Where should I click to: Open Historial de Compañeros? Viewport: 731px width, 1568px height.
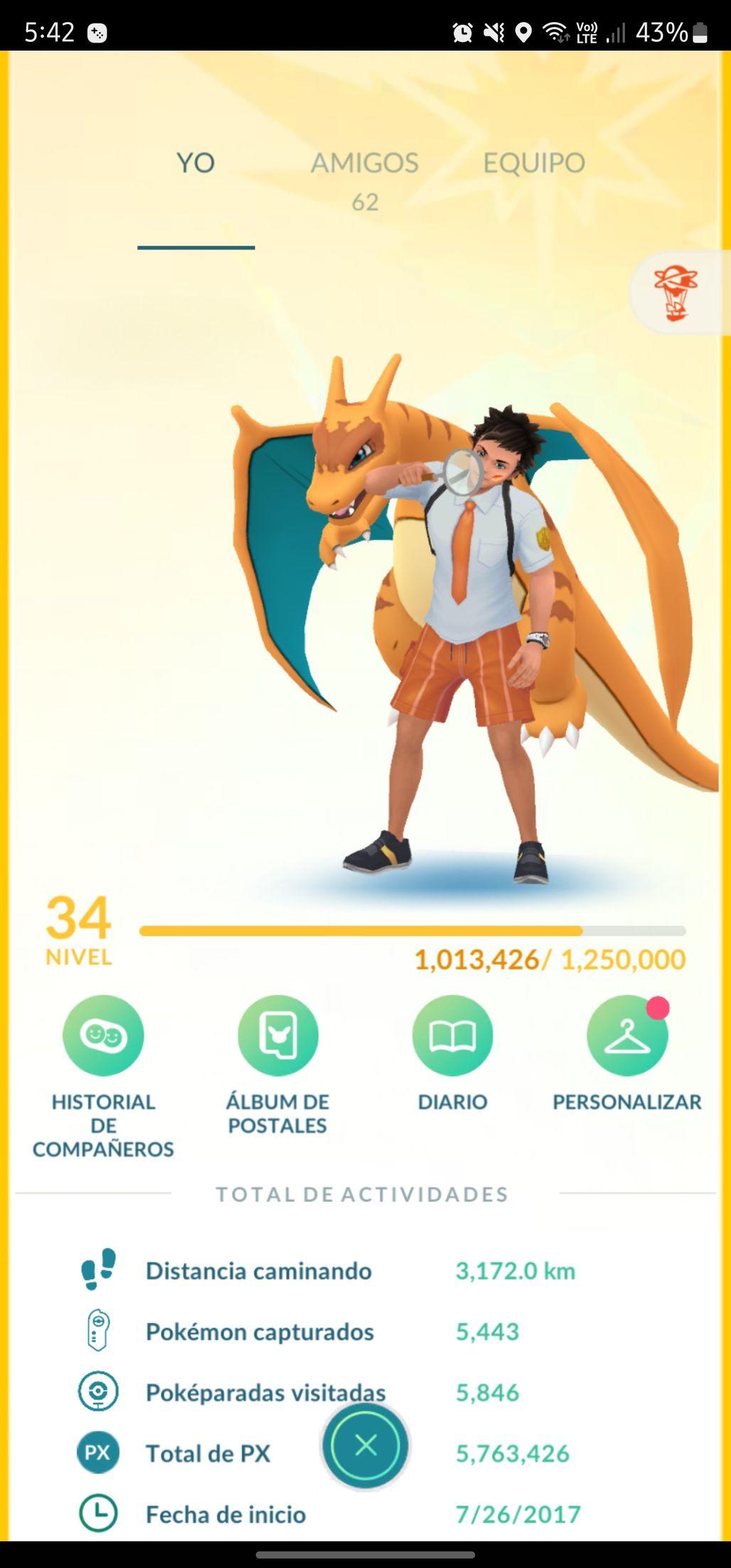click(x=103, y=1035)
